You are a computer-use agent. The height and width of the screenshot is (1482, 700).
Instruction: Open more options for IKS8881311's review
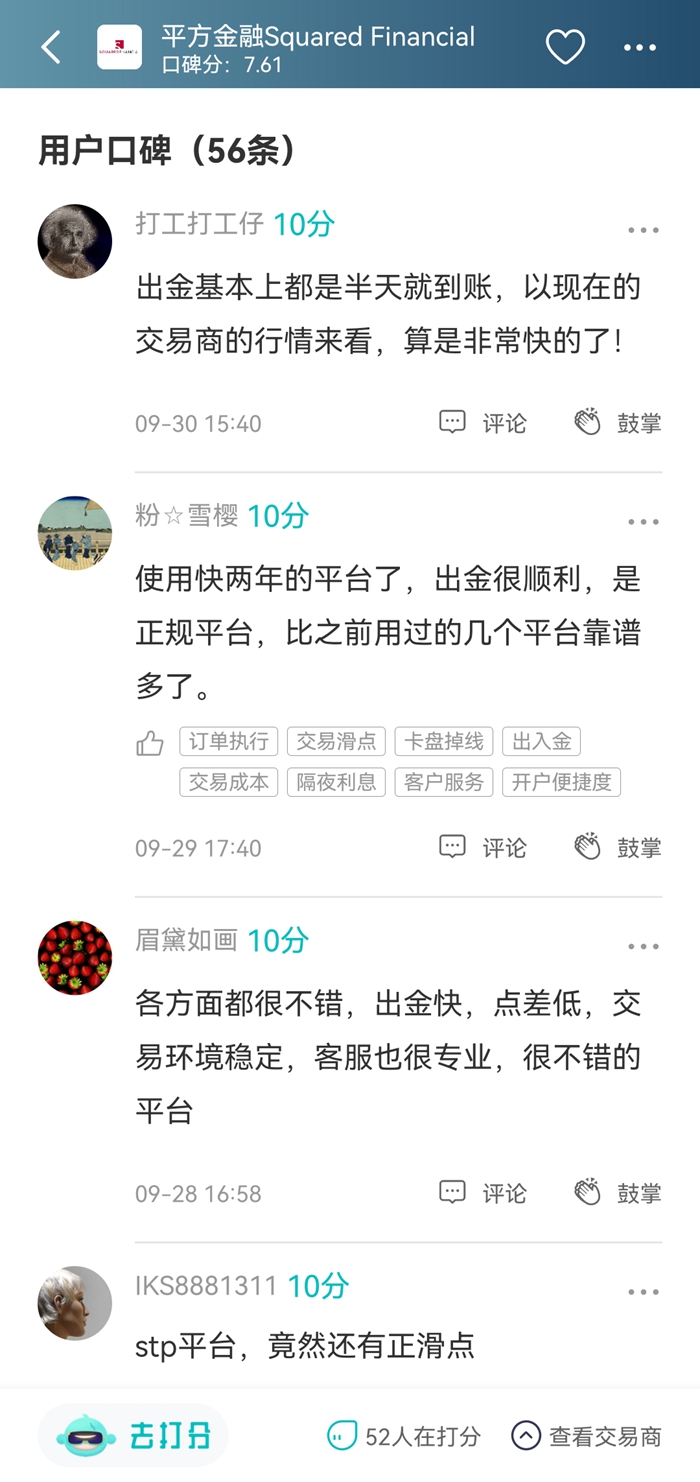(643, 1292)
